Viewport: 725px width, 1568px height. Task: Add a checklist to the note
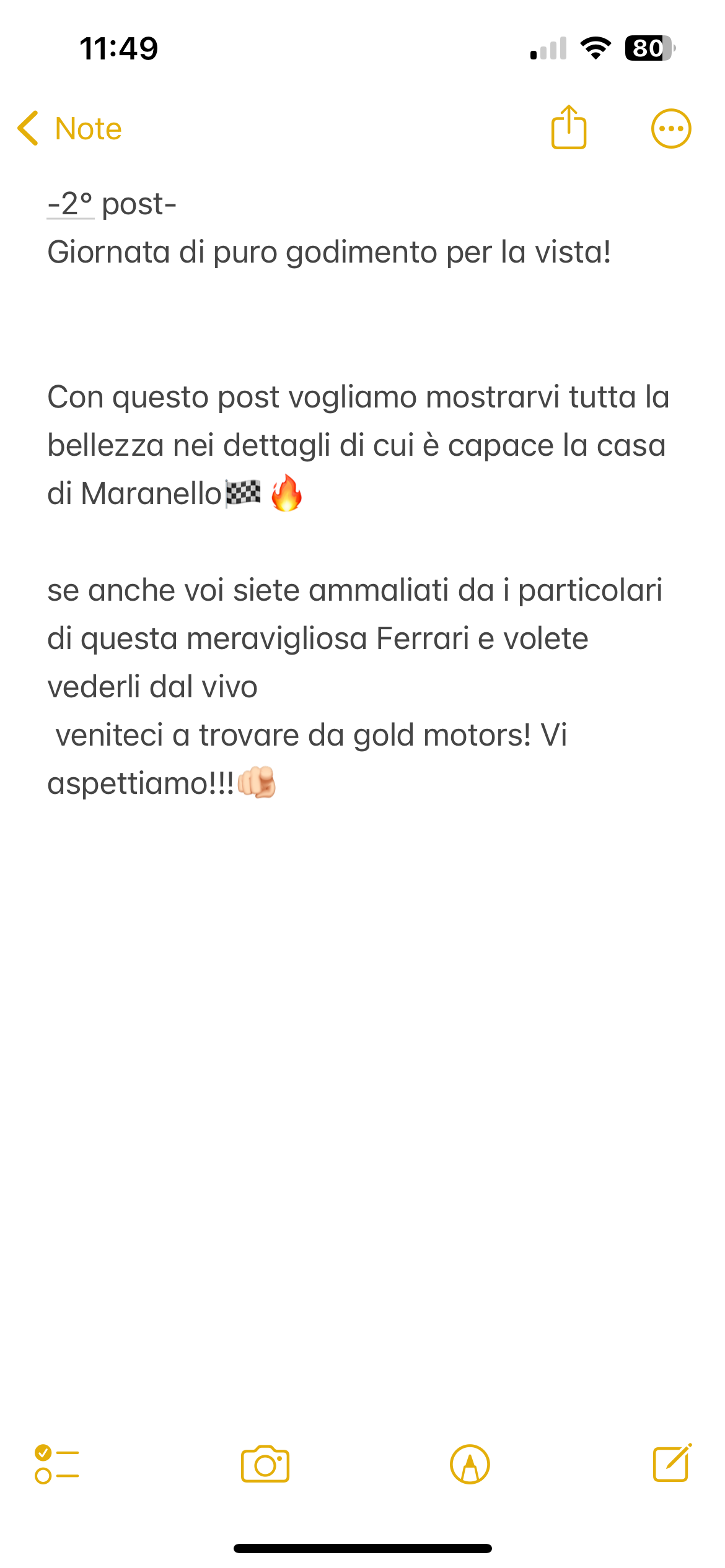[57, 1465]
